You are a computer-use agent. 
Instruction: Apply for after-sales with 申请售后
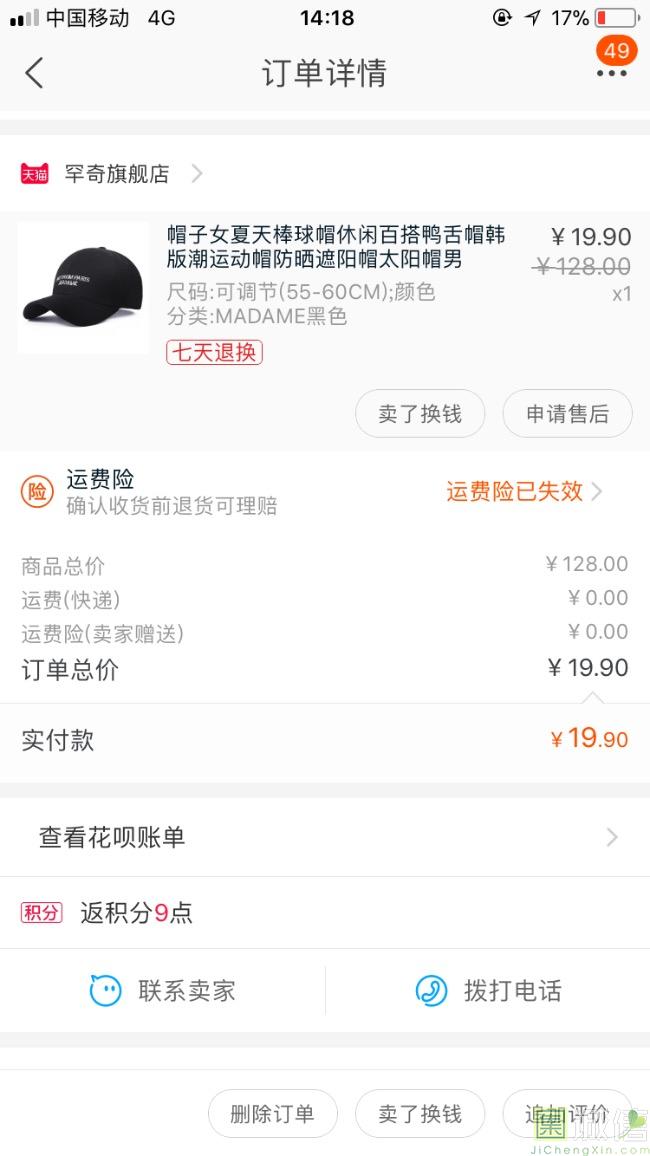[x=567, y=414]
